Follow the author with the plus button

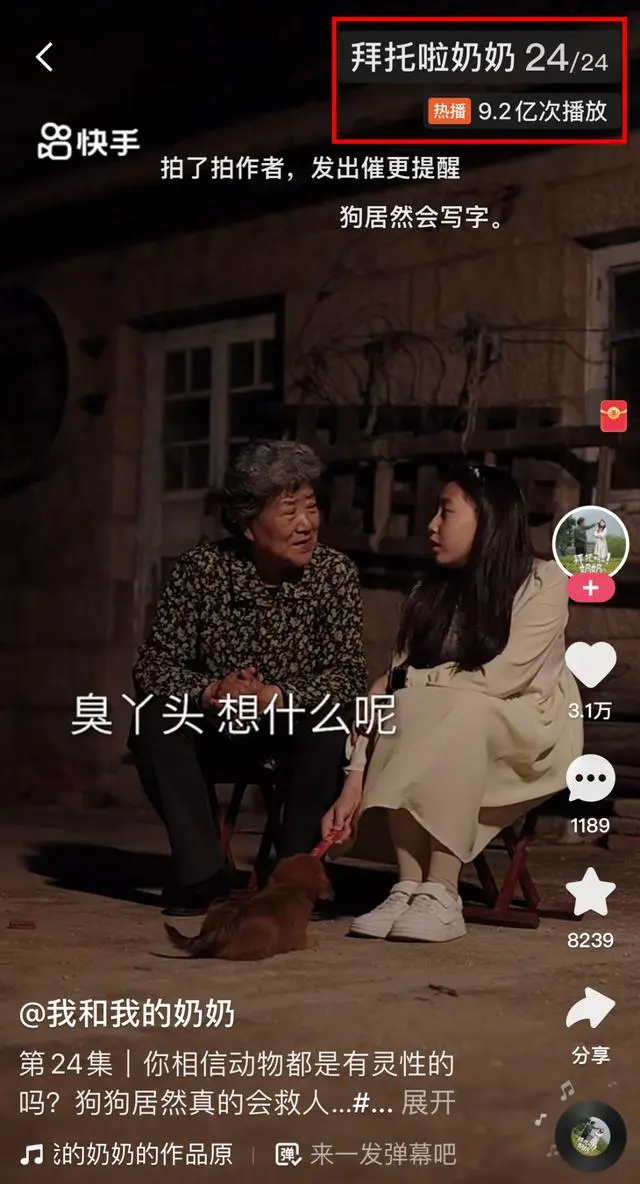pyautogui.click(x=590, y=589)
